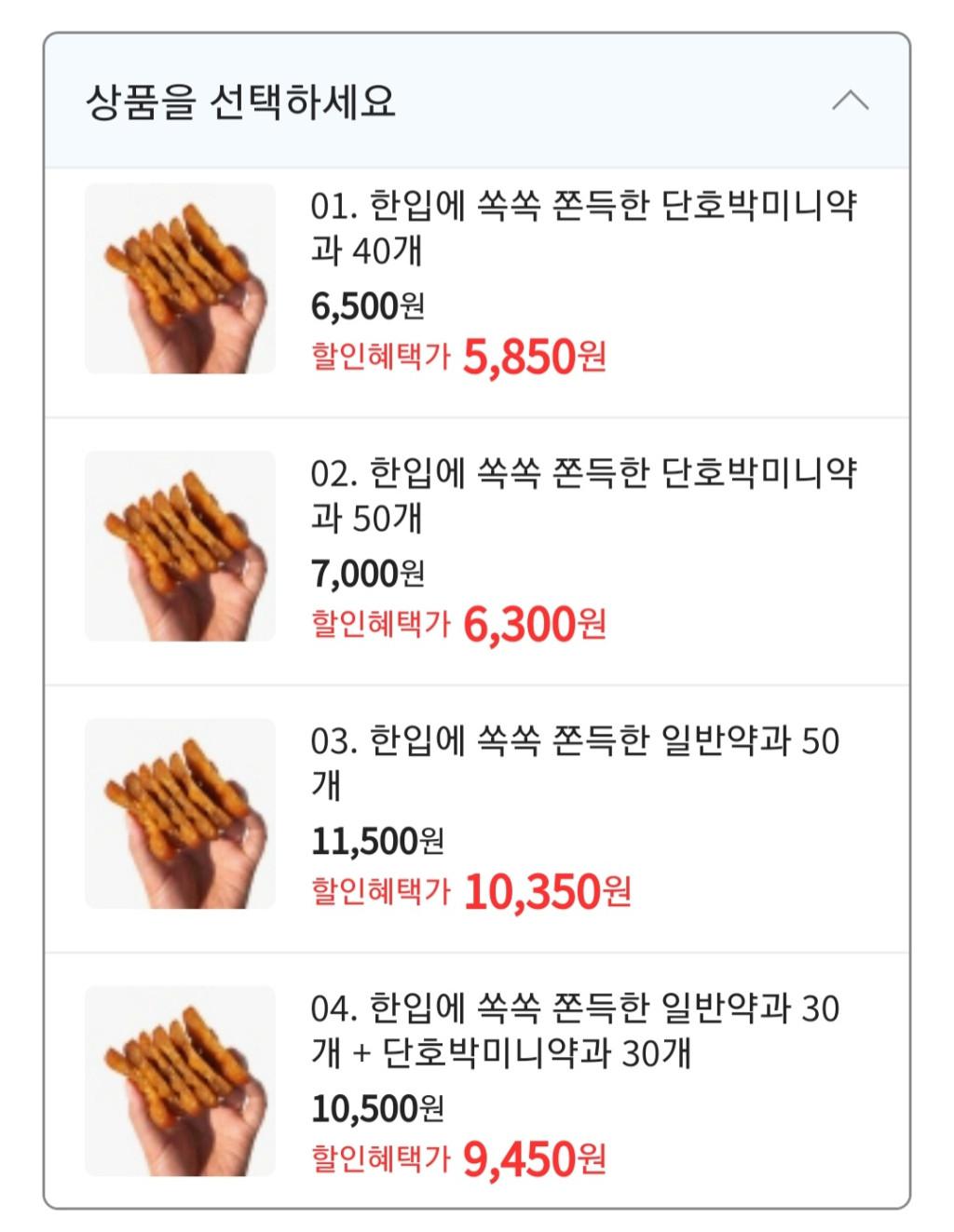Choose option 02 단호박미니약과 50개

(x=582, y=495)
